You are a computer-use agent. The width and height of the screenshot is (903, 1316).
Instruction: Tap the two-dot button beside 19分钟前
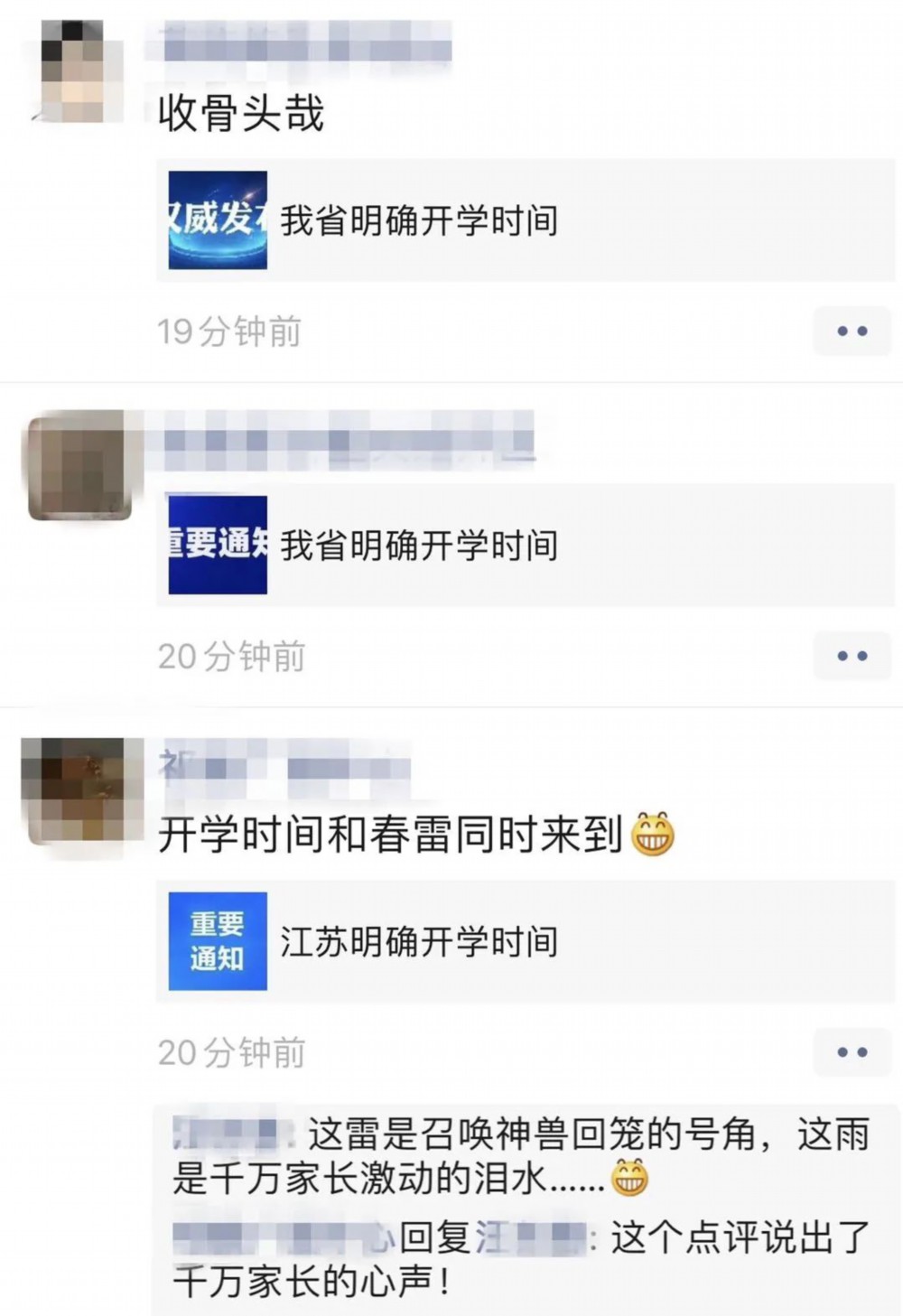click(x=852, y=331)
